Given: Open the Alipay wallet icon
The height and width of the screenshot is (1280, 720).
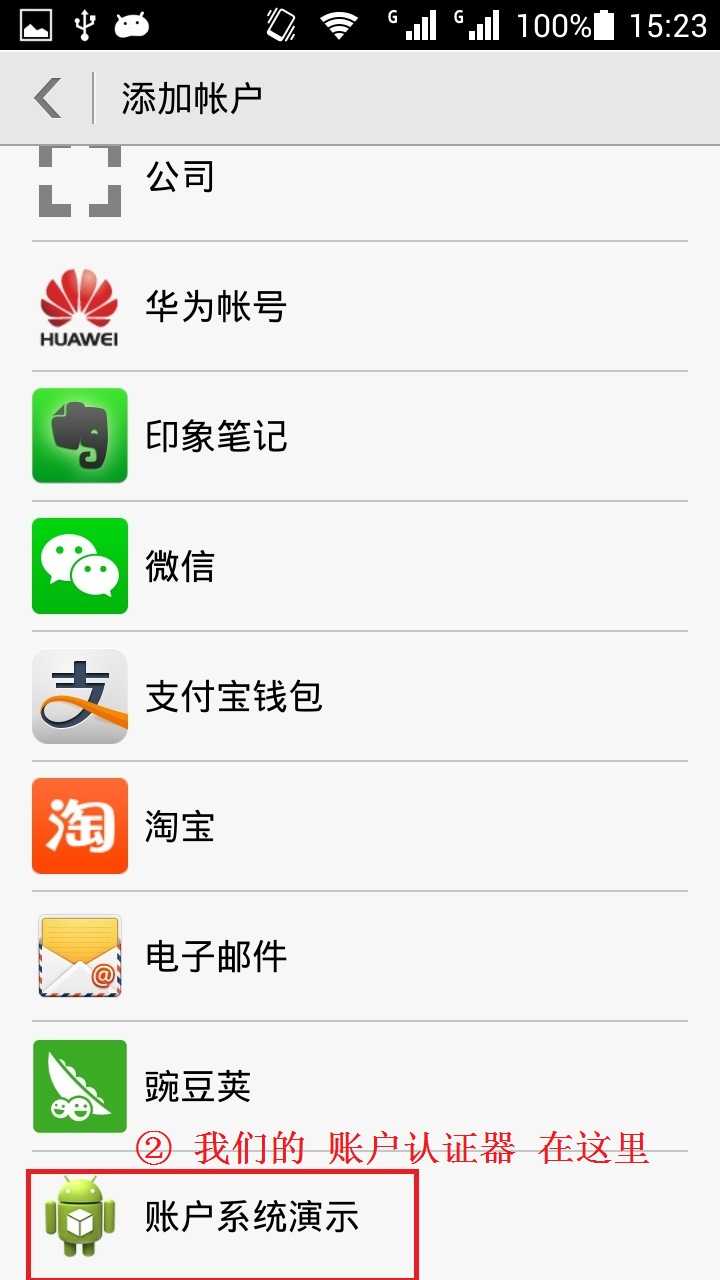Looking at the screenshot, I should coord(80,696).
